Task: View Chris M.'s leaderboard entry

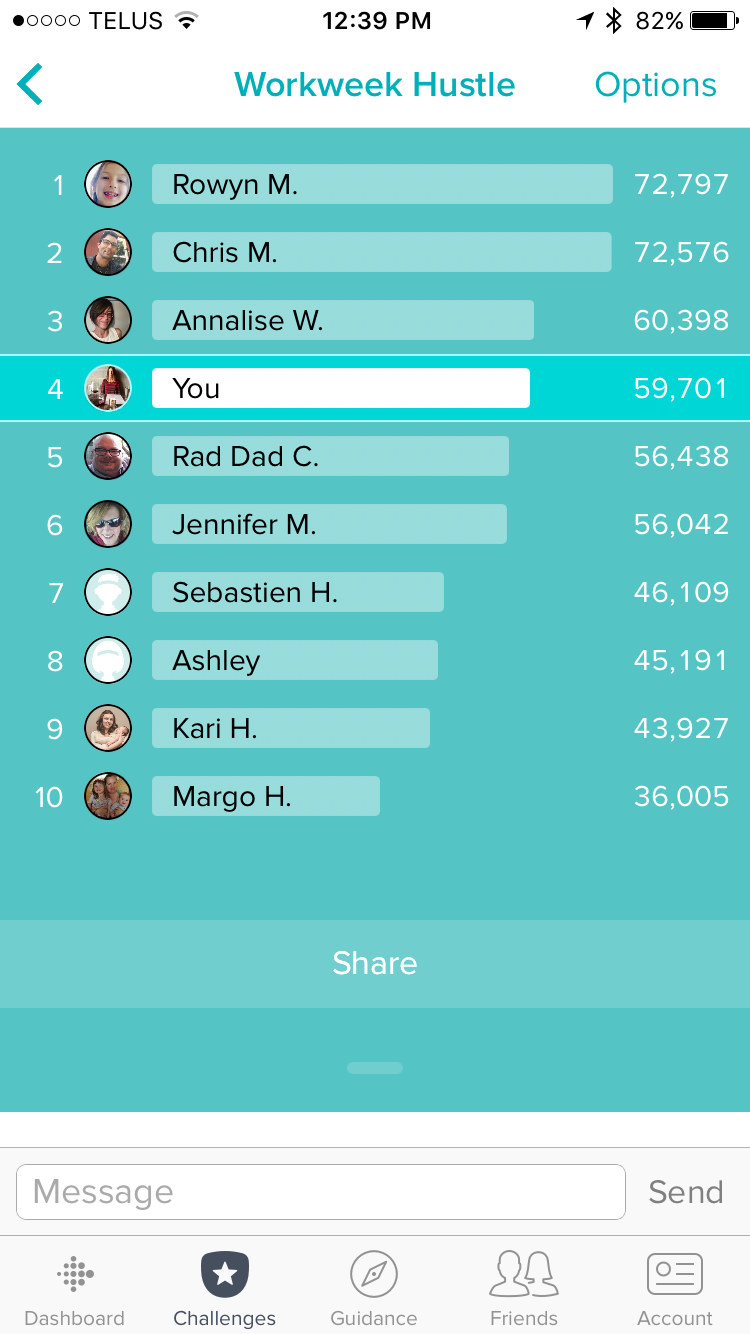Action: point(381,252)
